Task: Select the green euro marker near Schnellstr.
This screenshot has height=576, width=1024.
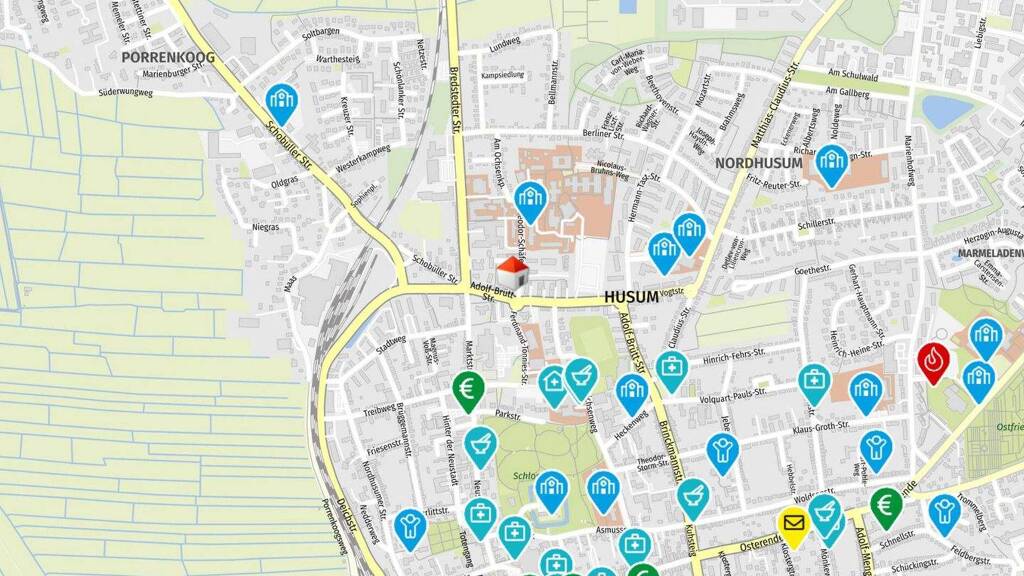Action: [886, 508]
